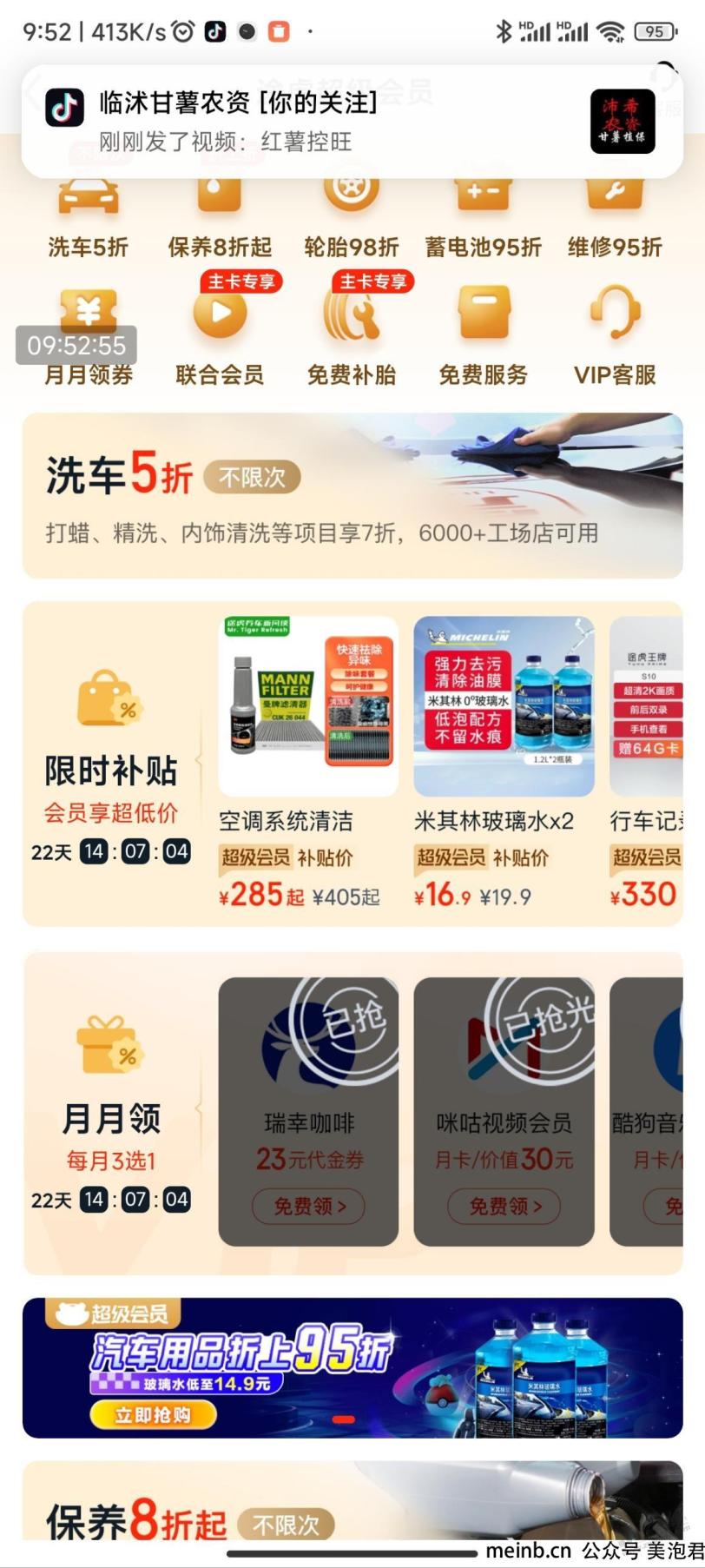This screenshot has width=705, height=1568.
Task: Tap 免费领 under 瑞幸咖啡 voucher
Action: (x=308, y=1206)
